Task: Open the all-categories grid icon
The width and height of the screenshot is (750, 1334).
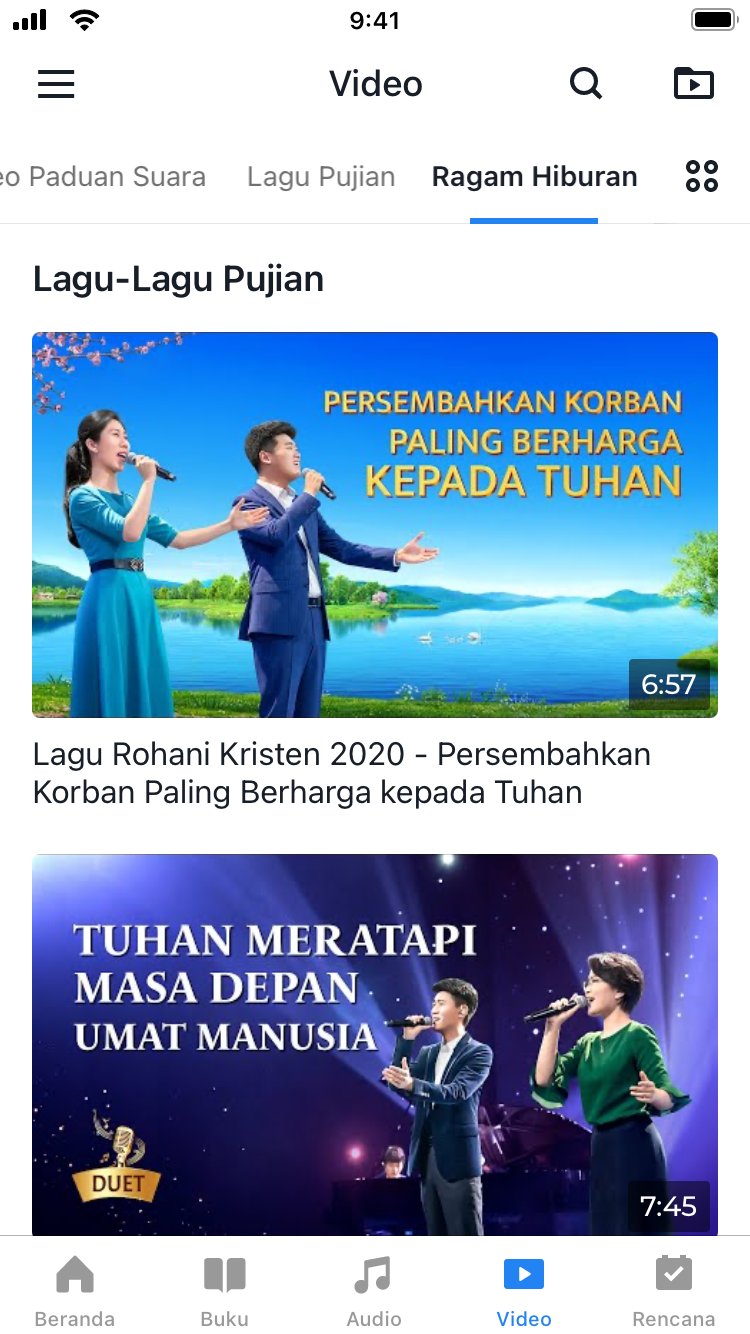Action: tap(702, 177)
